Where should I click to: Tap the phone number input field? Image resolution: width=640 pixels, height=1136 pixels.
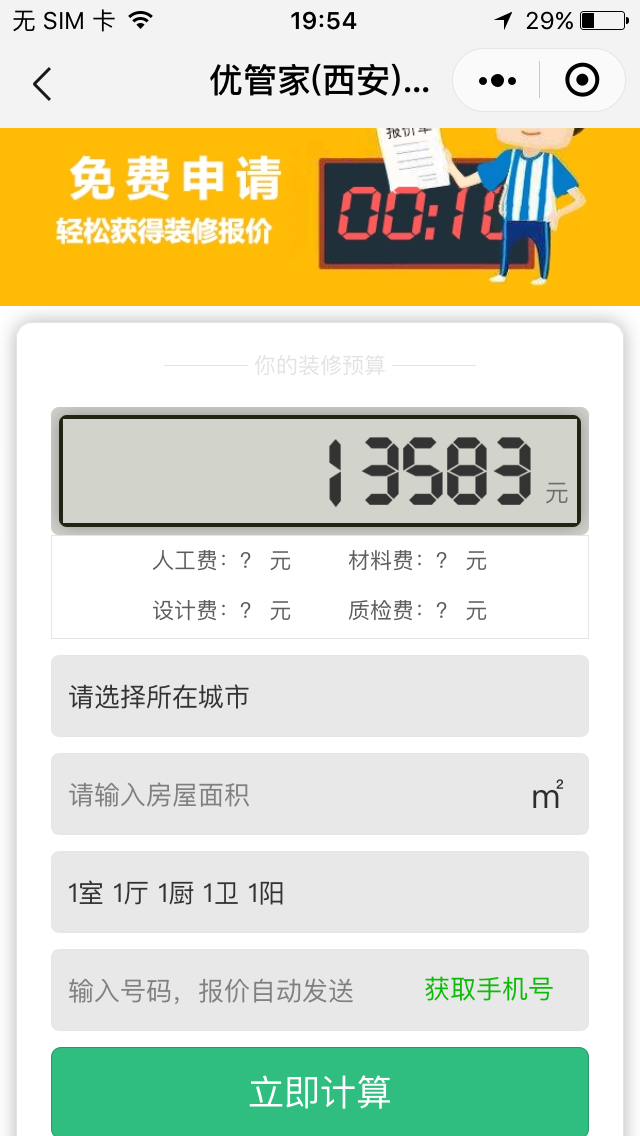pos(230,991)
